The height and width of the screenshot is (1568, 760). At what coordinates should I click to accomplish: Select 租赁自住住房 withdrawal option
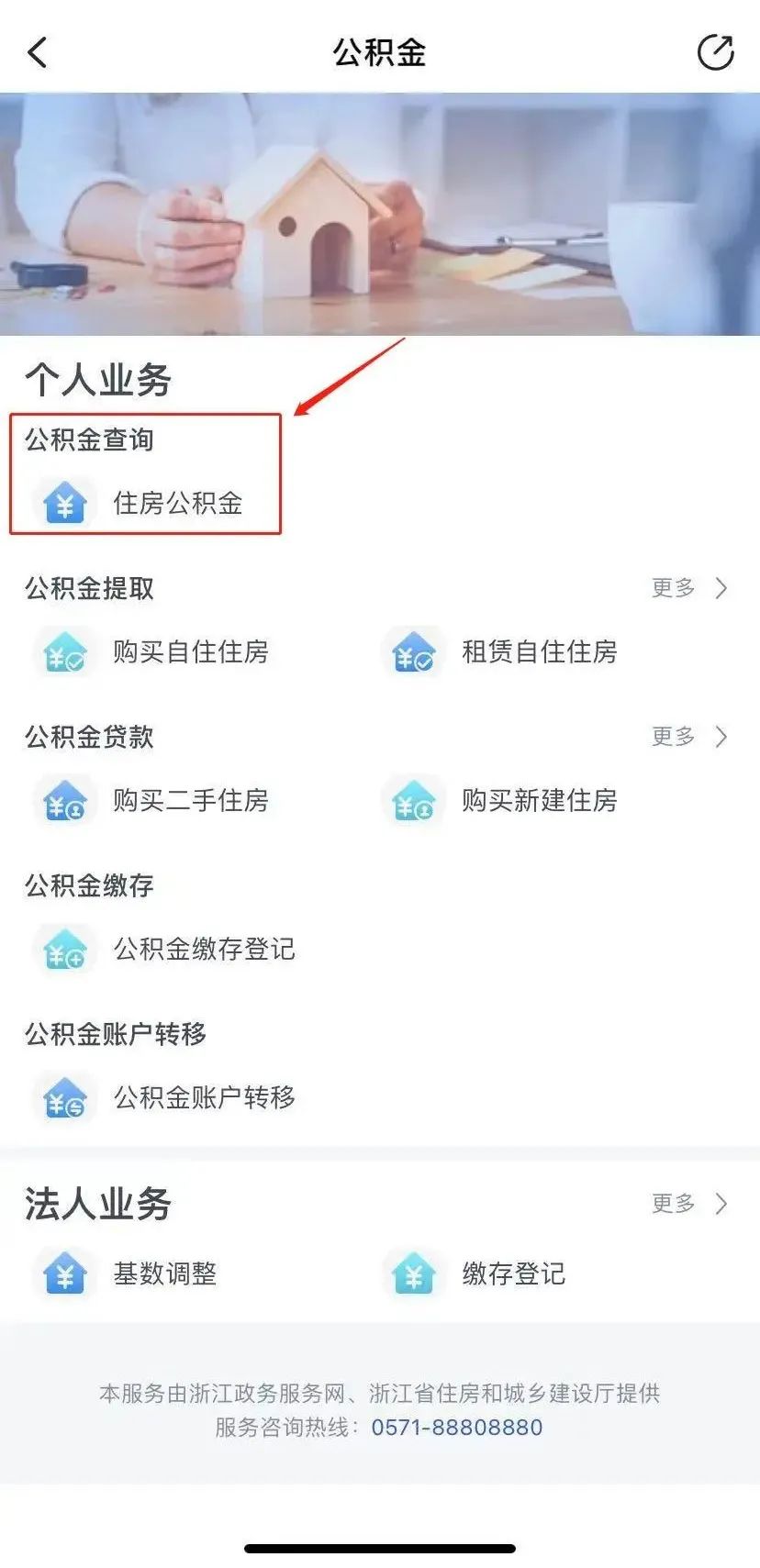pyautogui.click(x=503, y=651)
